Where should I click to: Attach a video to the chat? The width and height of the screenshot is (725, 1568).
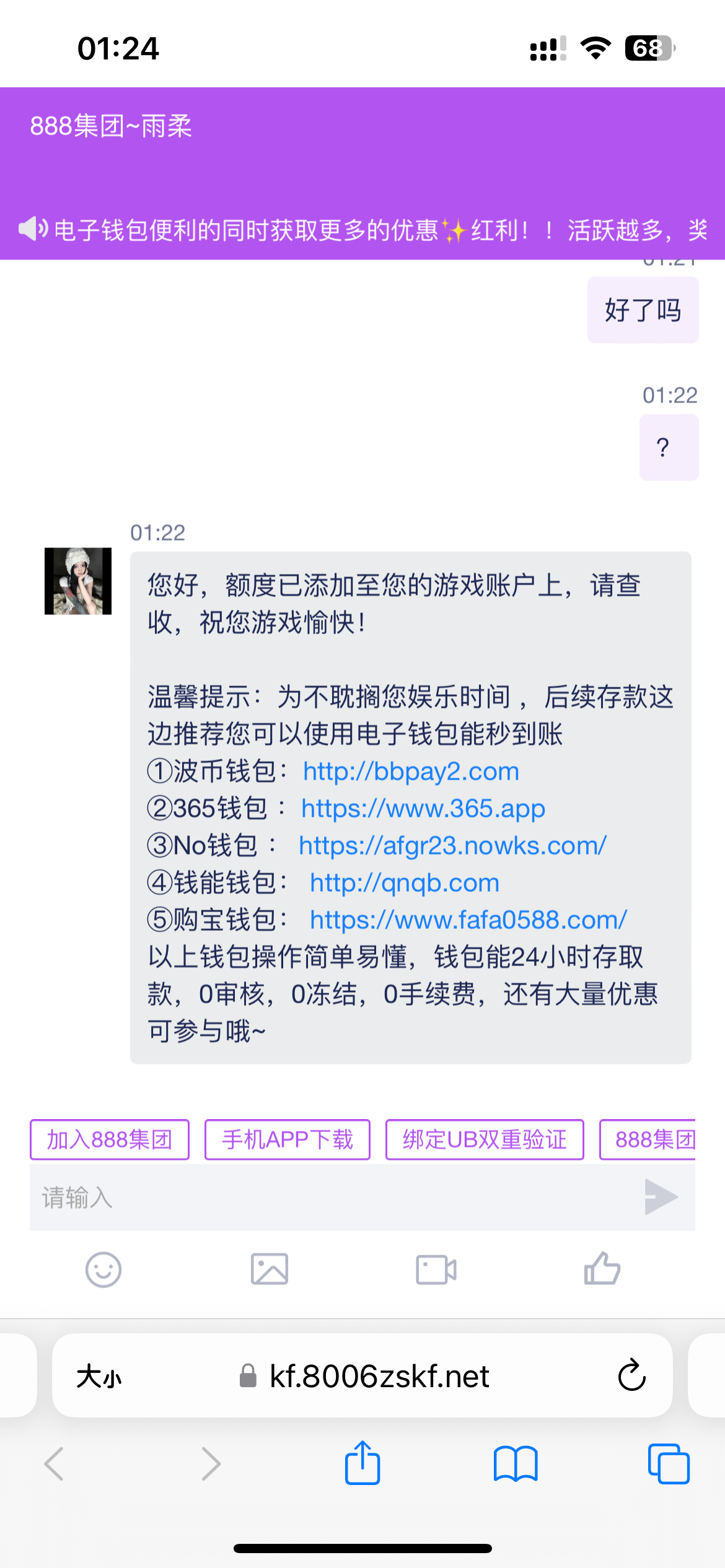(436, 1270)
